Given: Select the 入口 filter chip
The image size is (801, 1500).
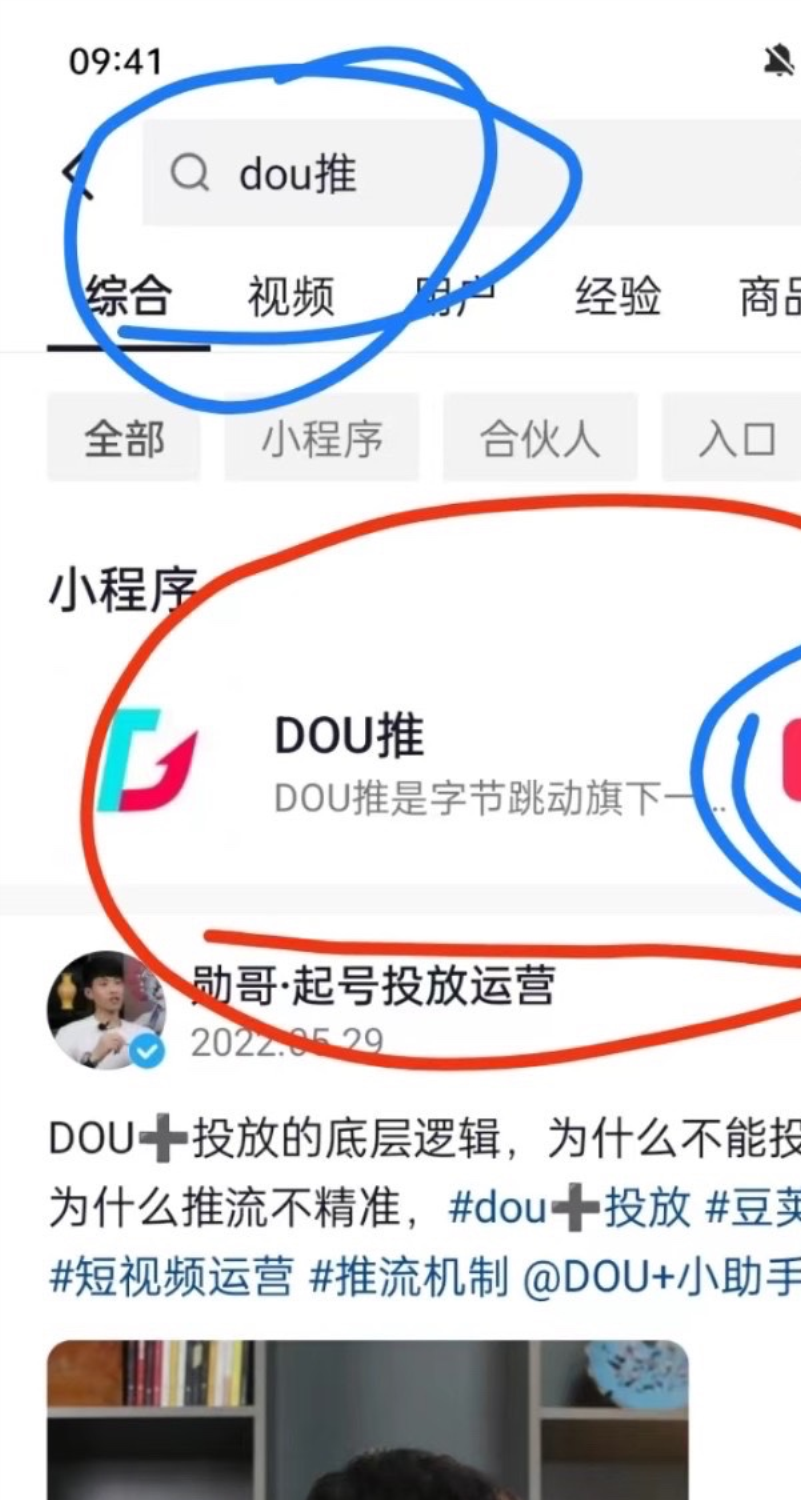Looking at the screenshot, I should click(731, 438).
